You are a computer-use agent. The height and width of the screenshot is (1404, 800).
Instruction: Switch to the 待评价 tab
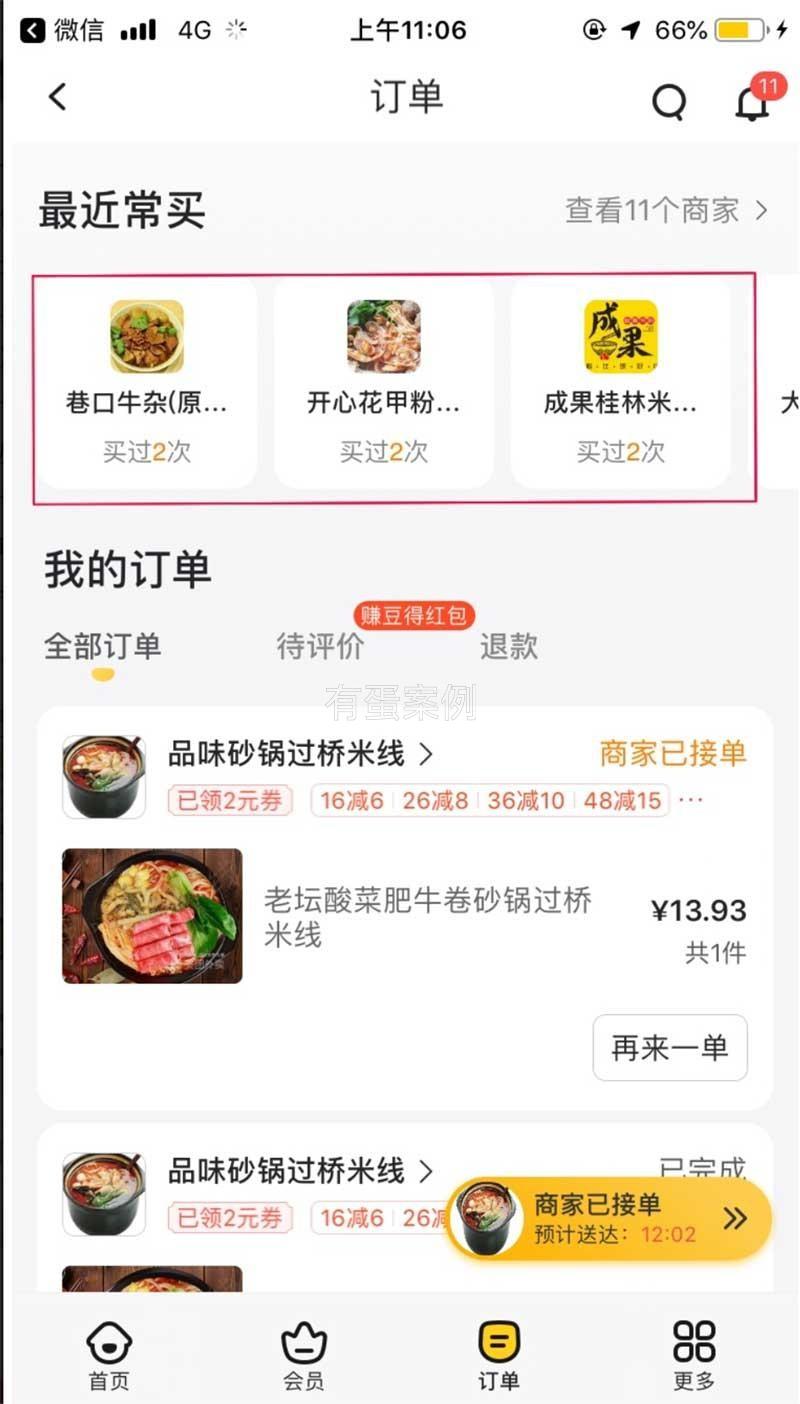coord(320,647)
